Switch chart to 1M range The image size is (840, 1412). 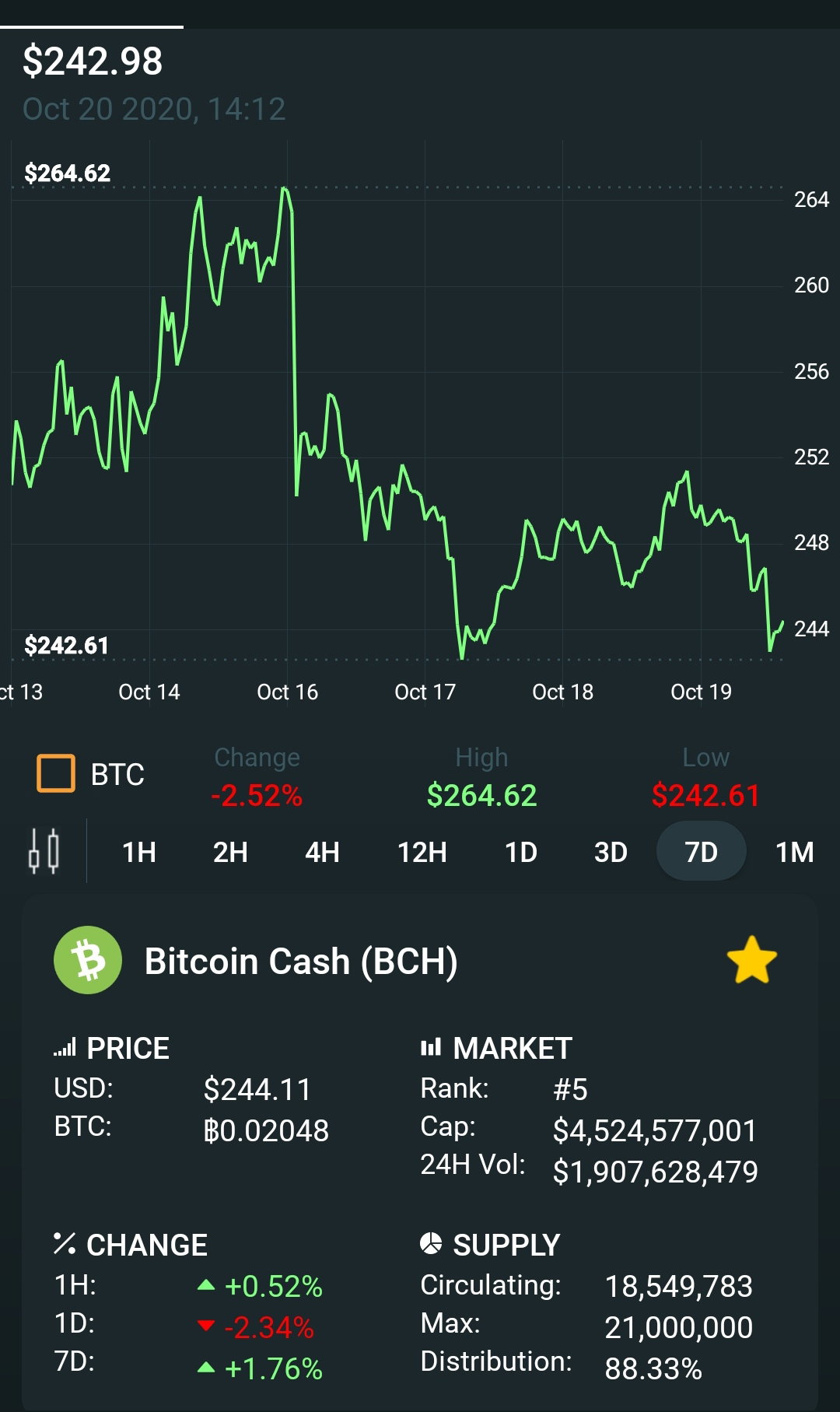pos(794,852)
